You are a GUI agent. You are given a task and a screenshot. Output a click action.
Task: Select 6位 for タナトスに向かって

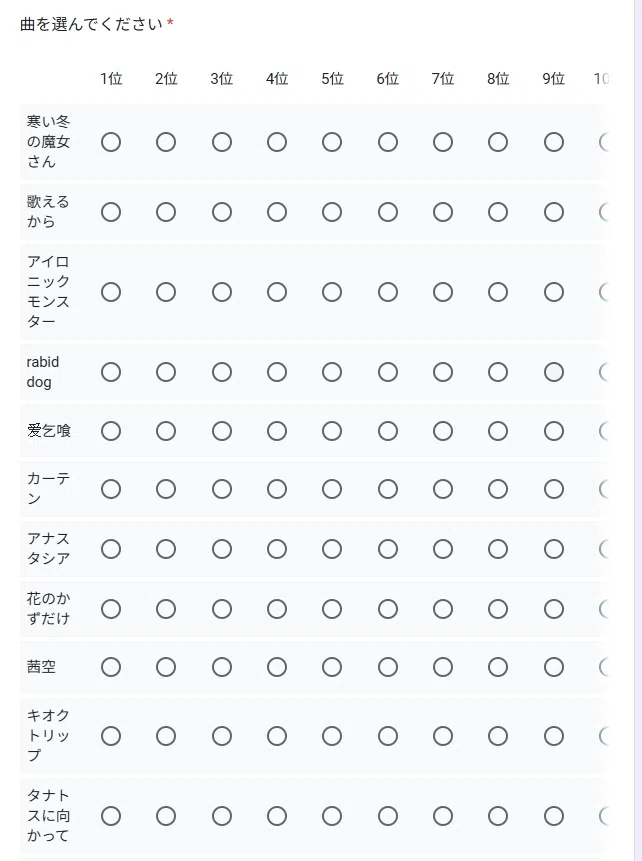point(388,816)
